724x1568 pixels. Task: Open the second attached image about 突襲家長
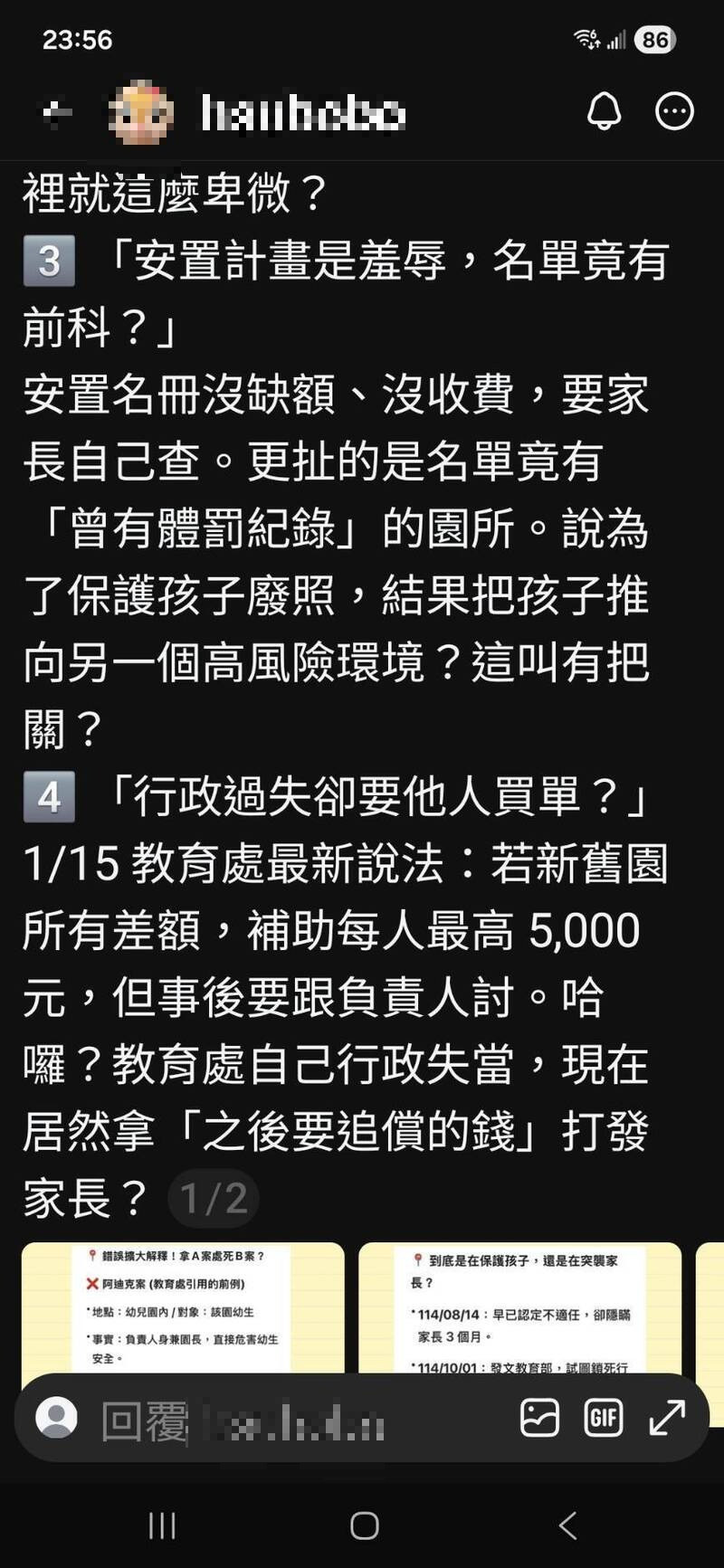pos(519,1309)
